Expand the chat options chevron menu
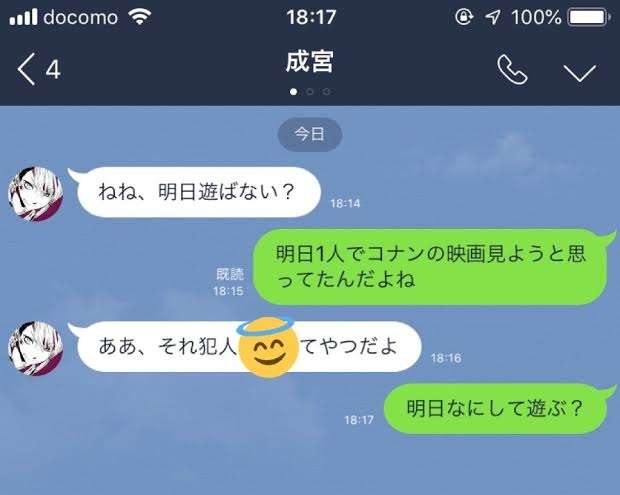This screenshot has height=495, width=620. [579, 71]
